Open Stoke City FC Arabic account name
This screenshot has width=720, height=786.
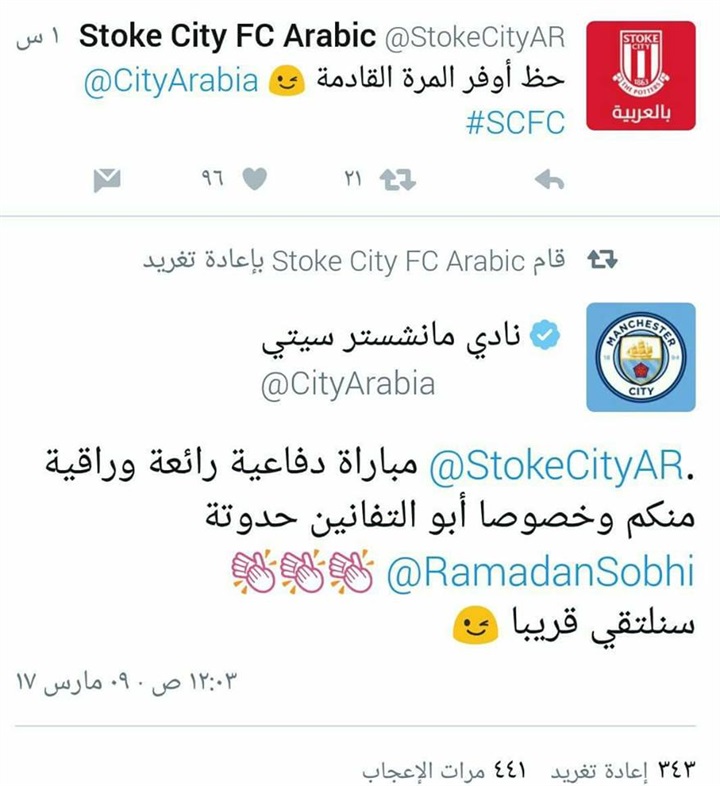click(x=227, y=39)
